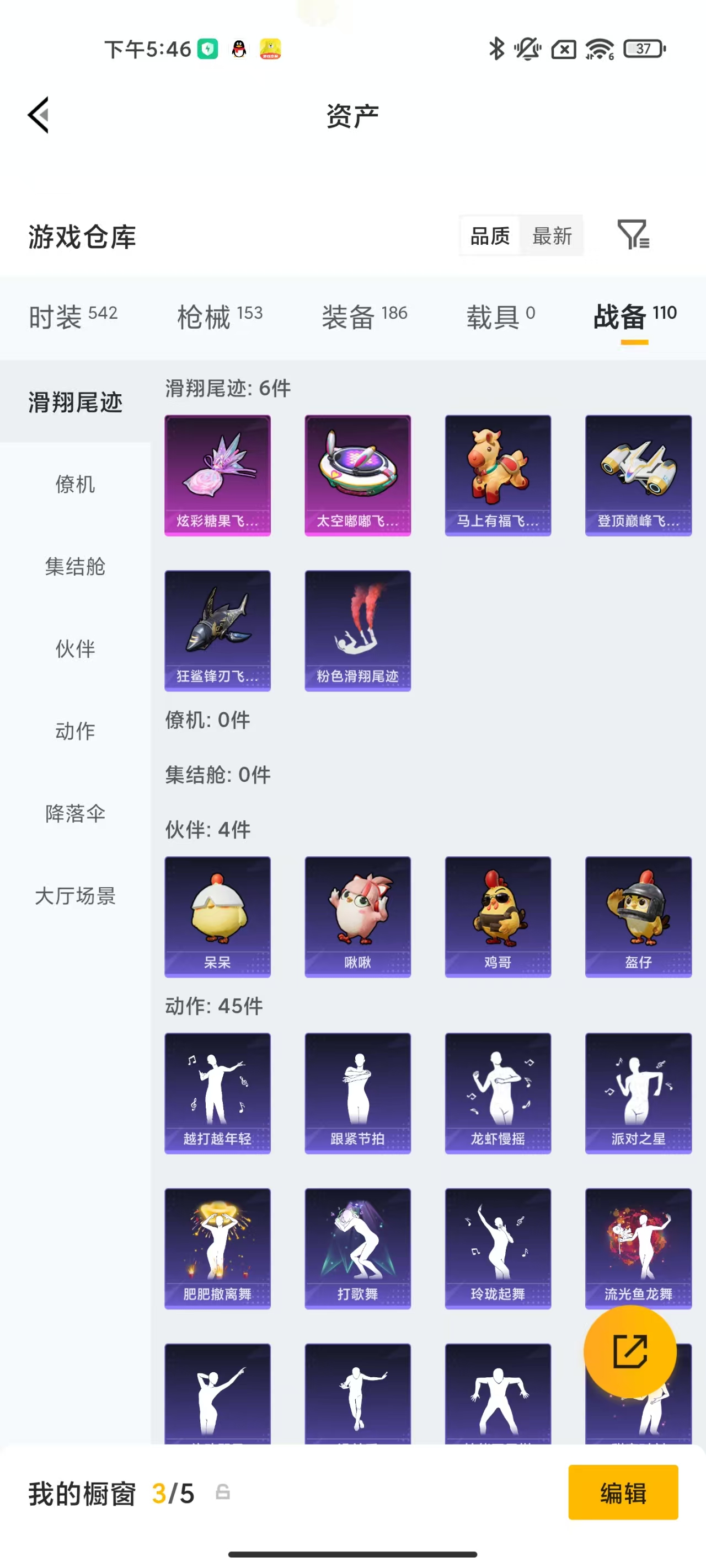Viewport: 706px width, 1568px height.
Task: Open the 降落伞 category in the sidebar
Action: (75, 813)
